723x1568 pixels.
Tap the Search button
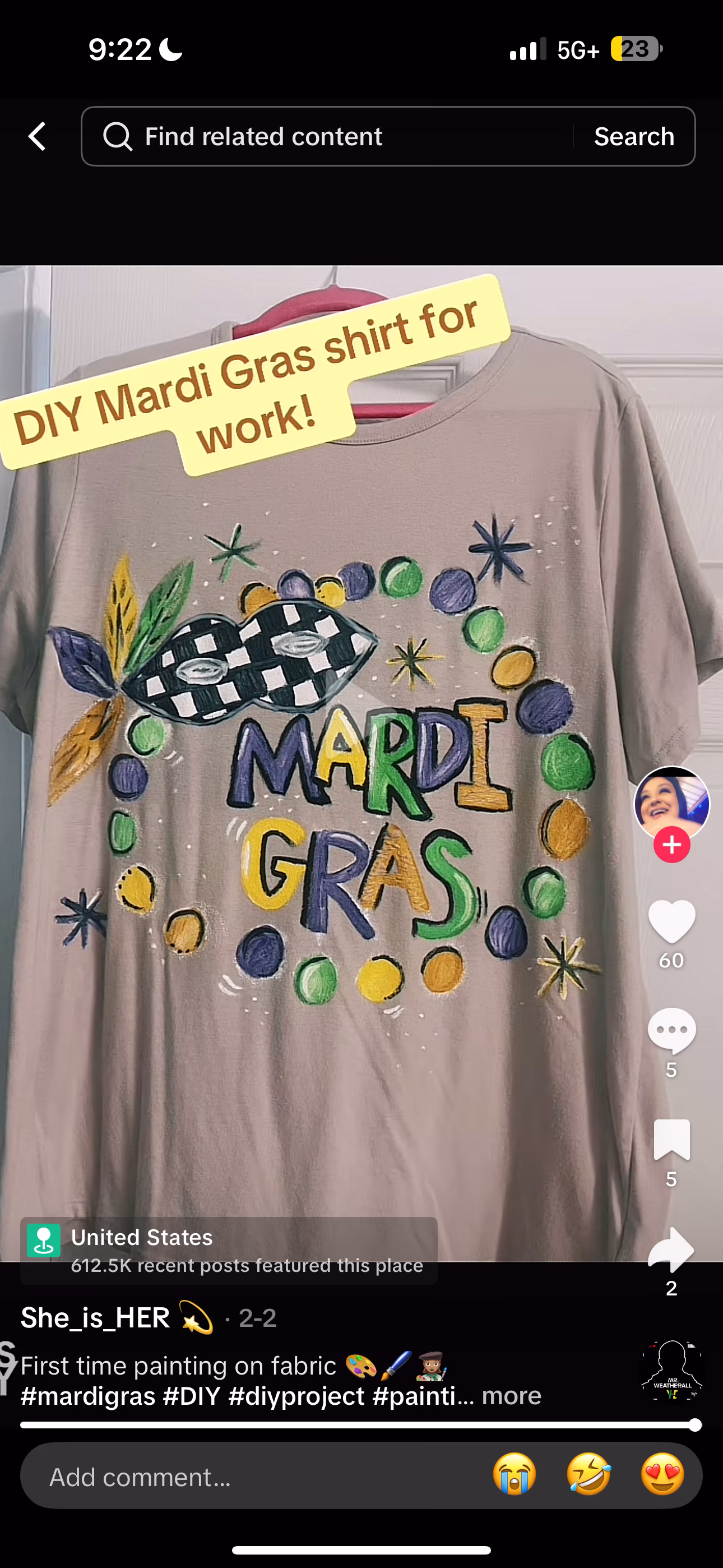(634, 136)
